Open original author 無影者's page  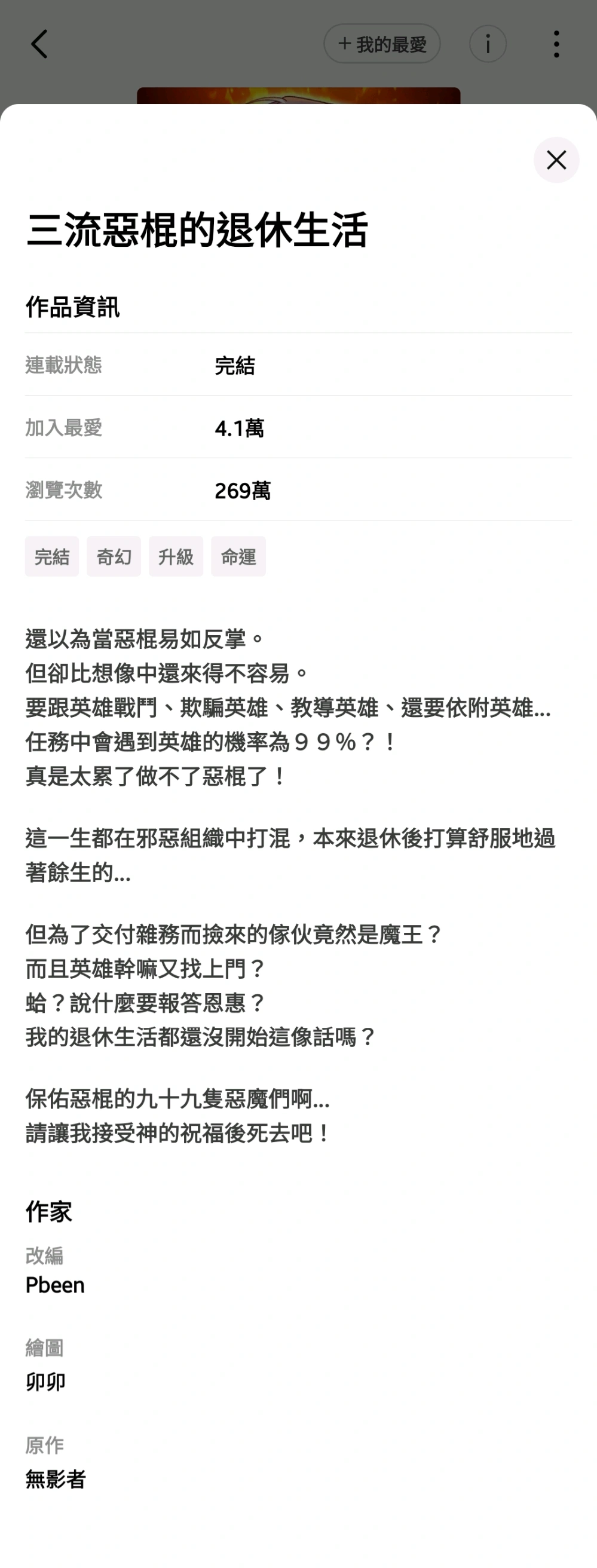click(56, 1480)
